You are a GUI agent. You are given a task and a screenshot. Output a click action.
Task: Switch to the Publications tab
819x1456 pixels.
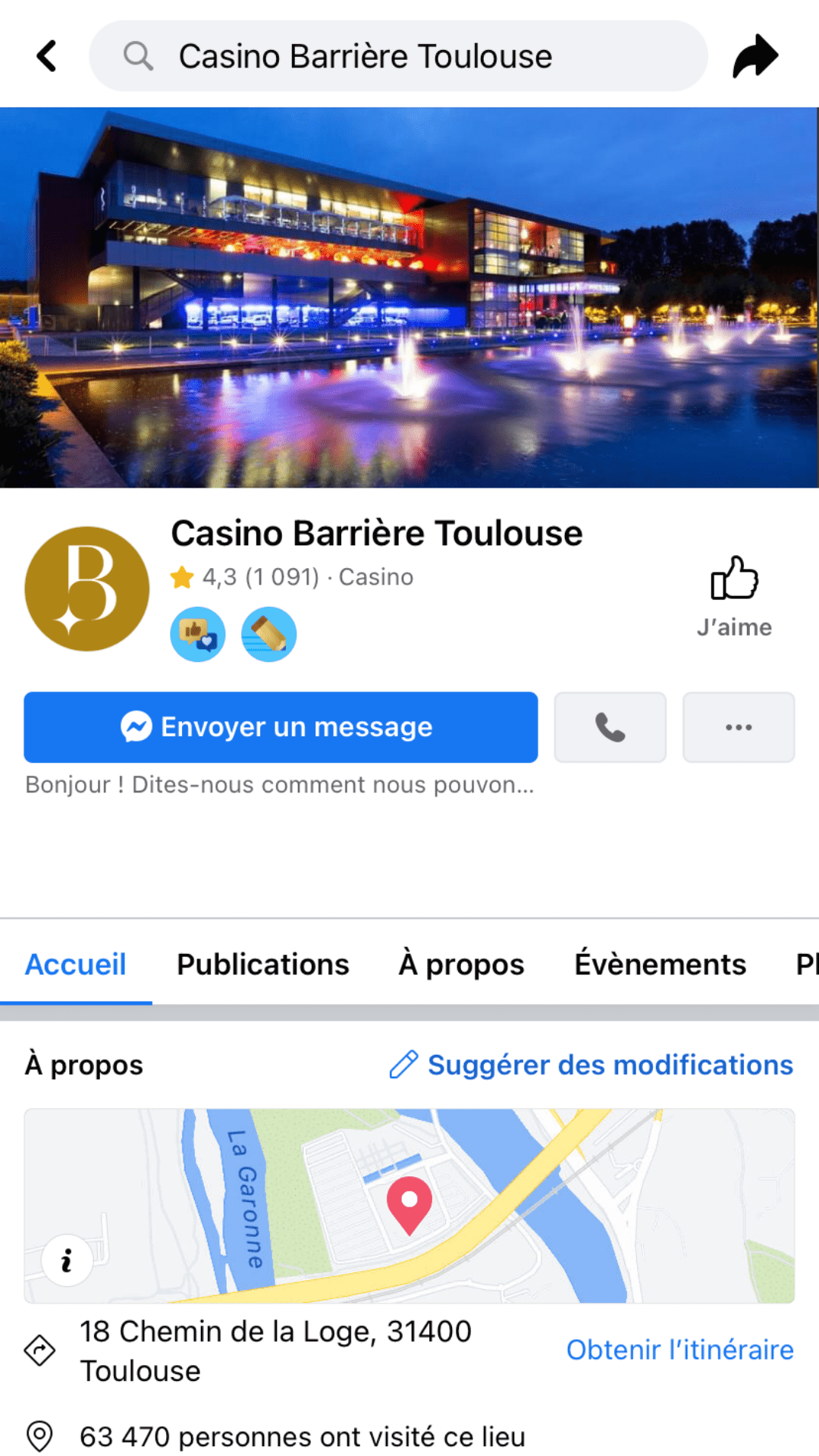tap(262, 965)
